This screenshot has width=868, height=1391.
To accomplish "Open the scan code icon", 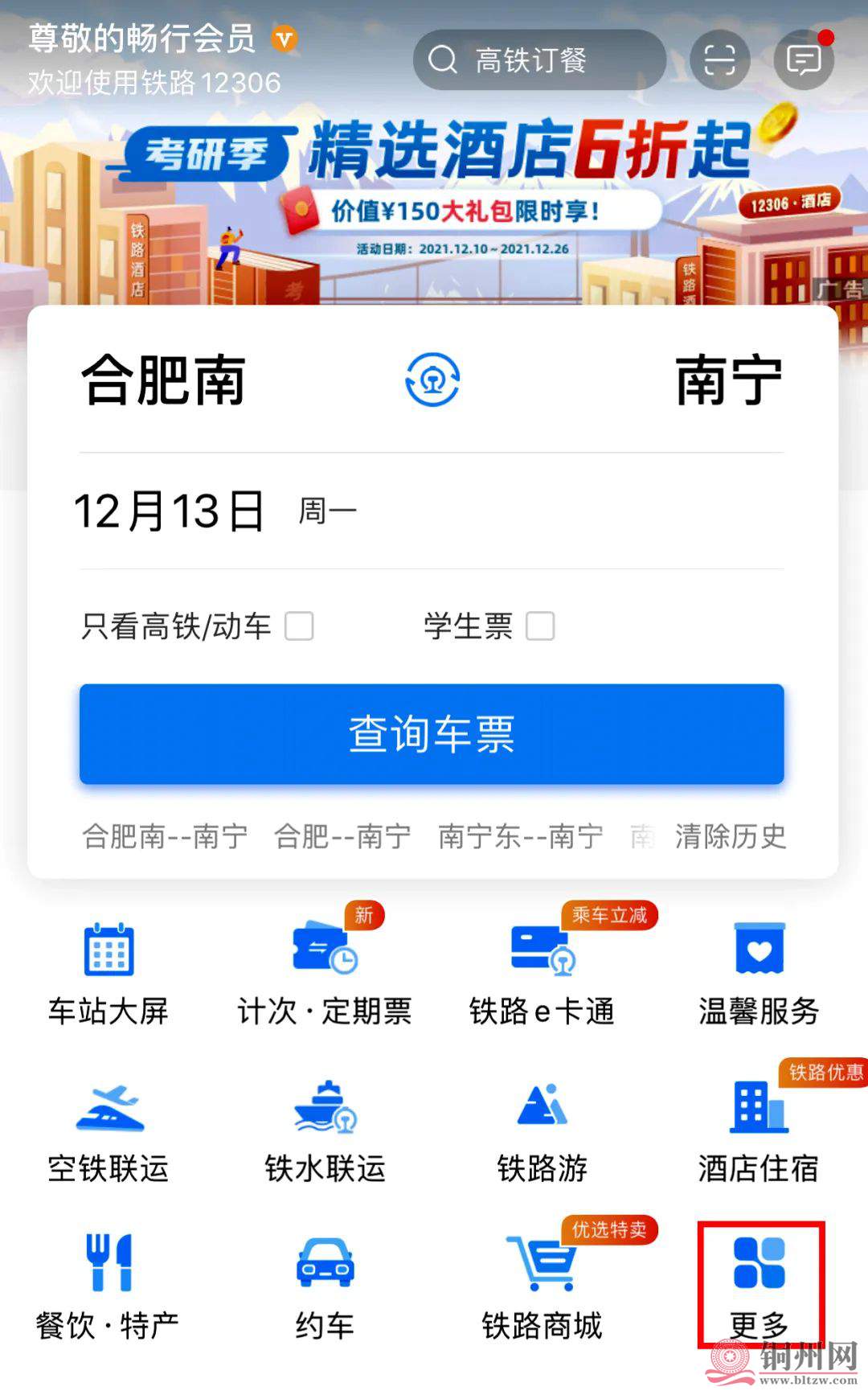I will [x=719, y=60].
